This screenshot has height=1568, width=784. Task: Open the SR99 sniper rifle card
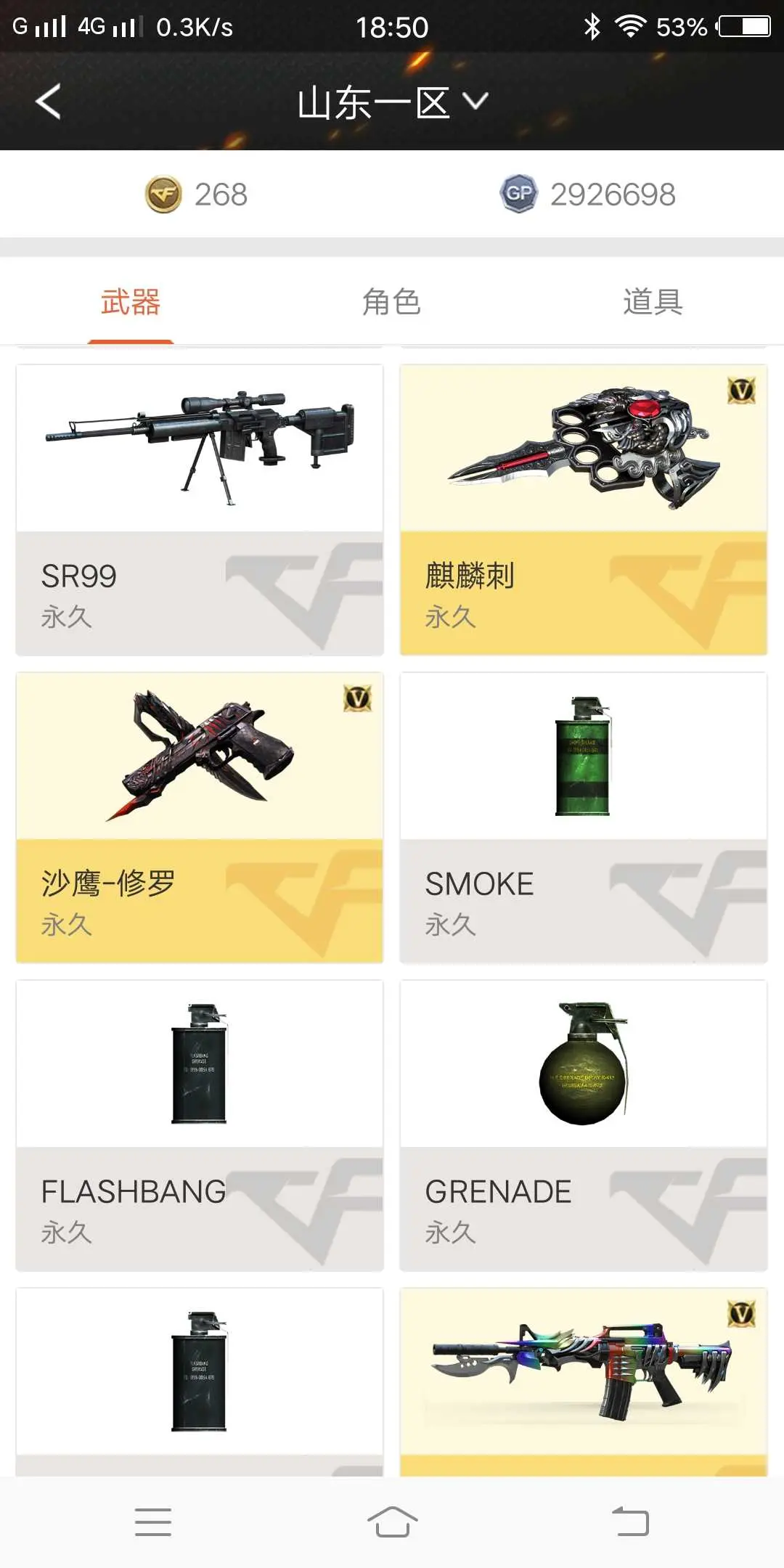(x=200, y=510)
